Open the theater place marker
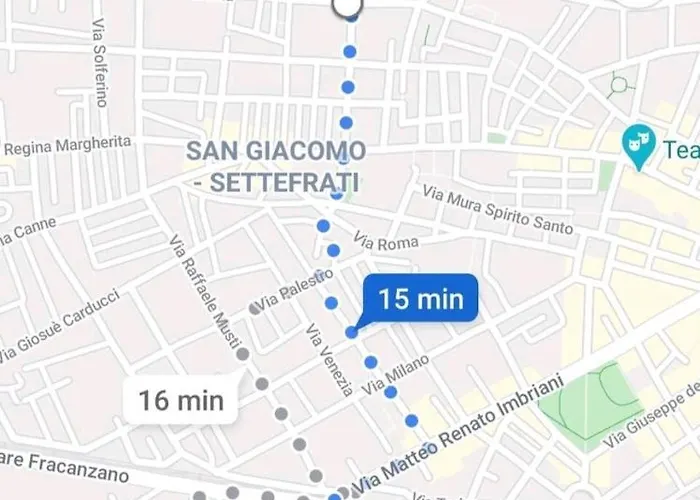 coord(636,146)
